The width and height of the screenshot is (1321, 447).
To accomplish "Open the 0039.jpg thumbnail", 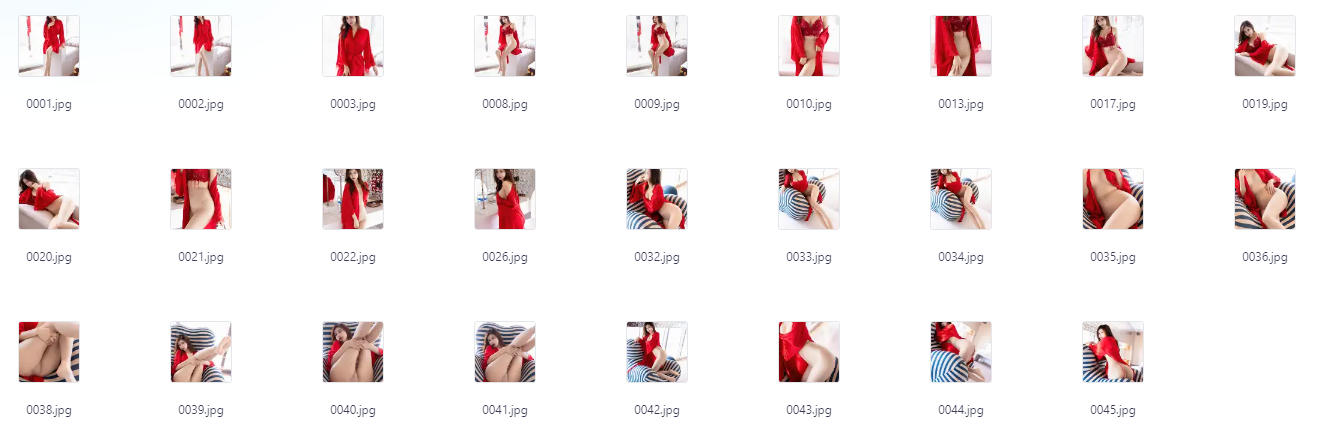I will click(201, 352).
